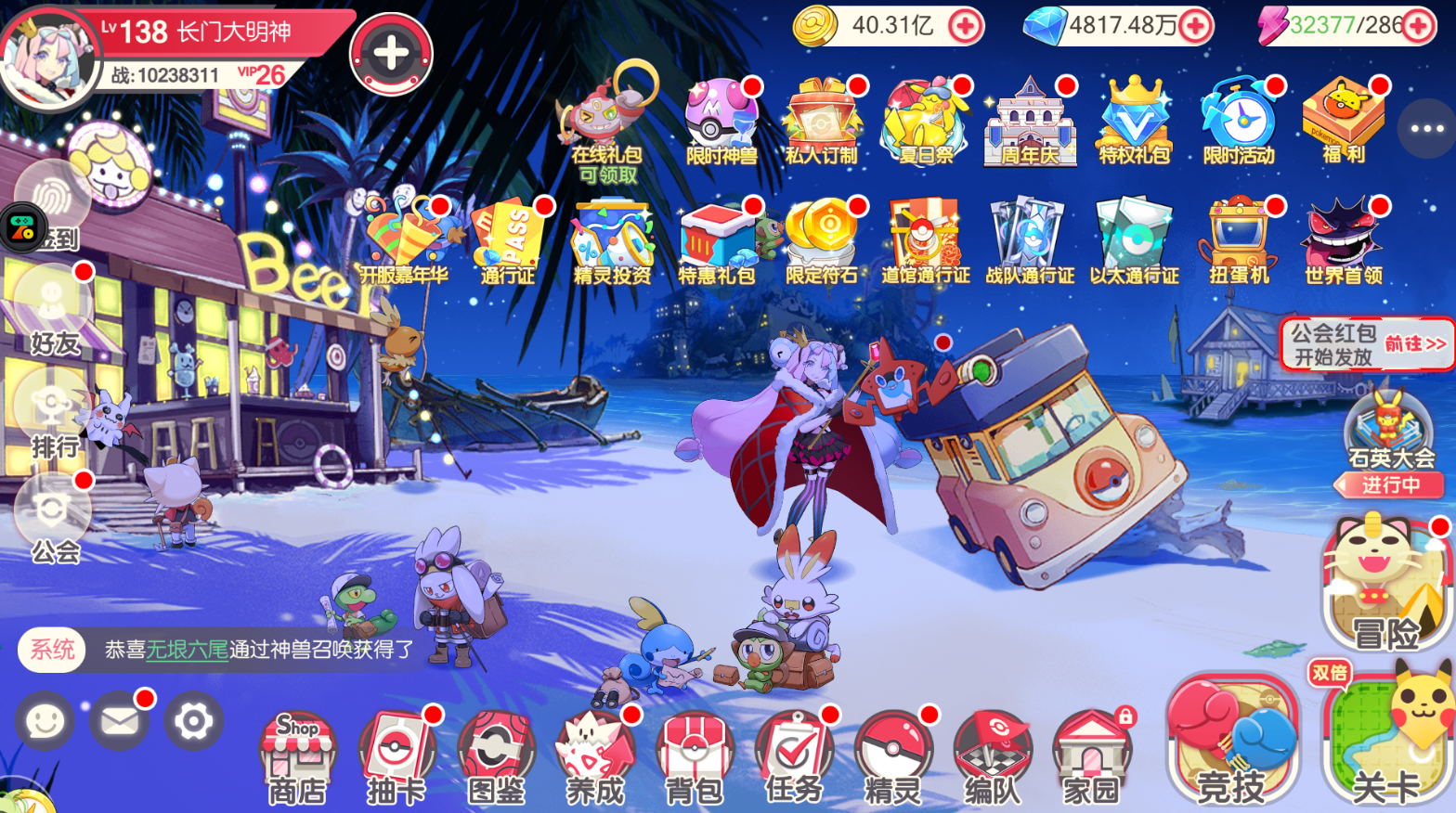Open the 图鉴 Pokédex
The image size is (1456, 813).
(496, 755)
